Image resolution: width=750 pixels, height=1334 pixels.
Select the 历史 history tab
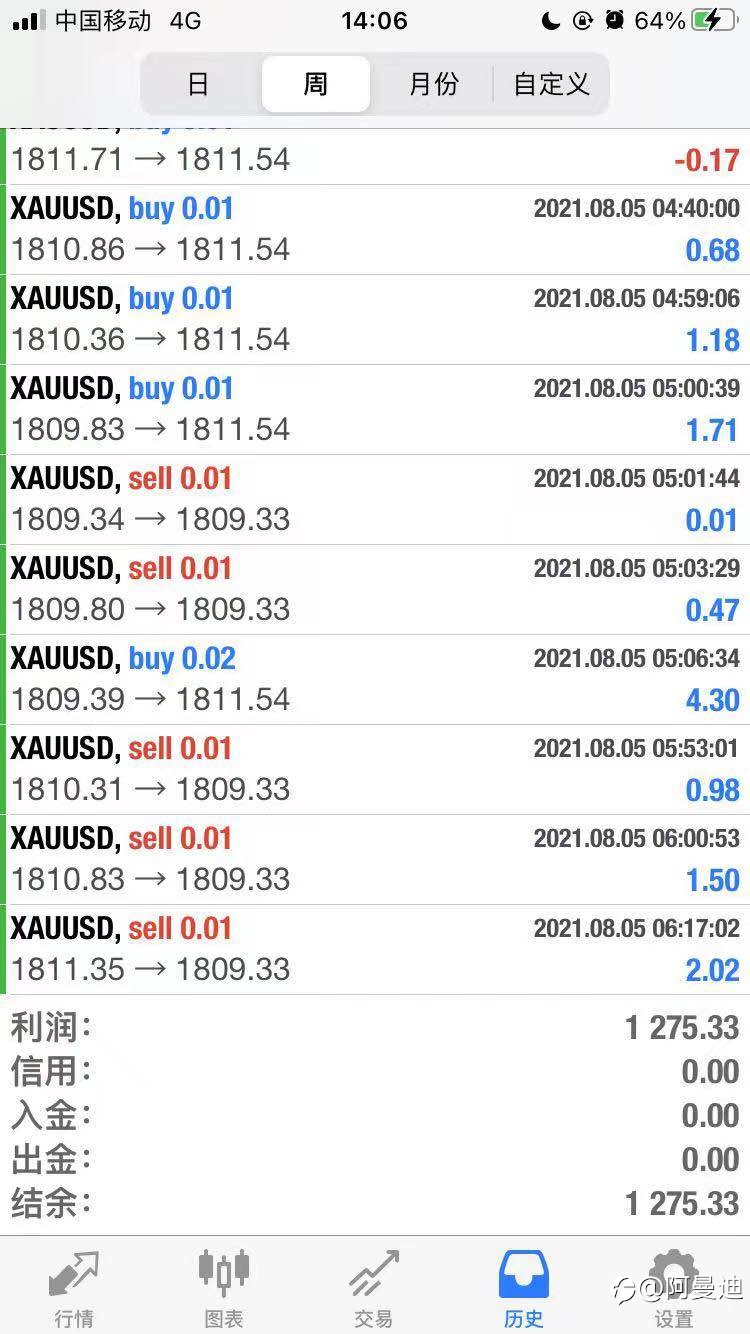click(x=524, y=1288)
